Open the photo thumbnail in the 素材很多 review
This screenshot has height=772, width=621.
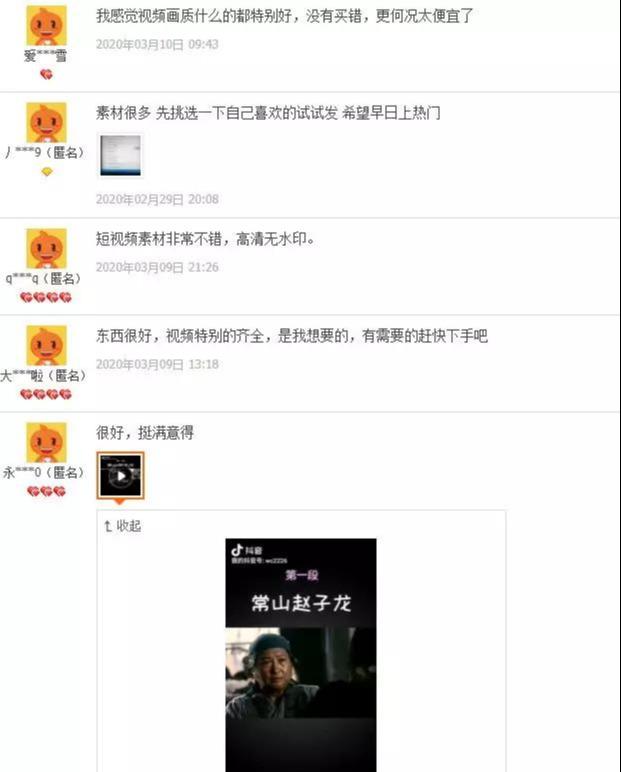[x=120, y=156]
